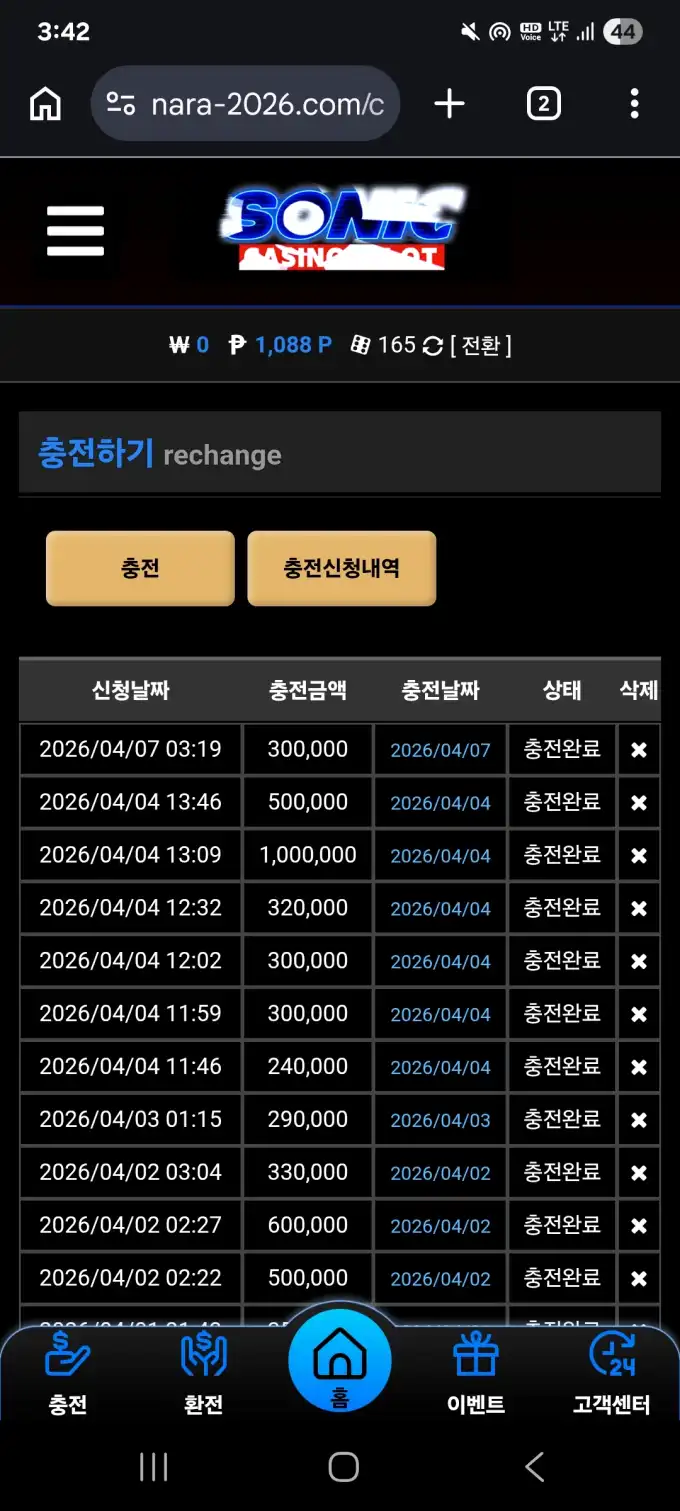Open the browser overflow menu
Screen dimensions: 680x1511
coord(634,104)
